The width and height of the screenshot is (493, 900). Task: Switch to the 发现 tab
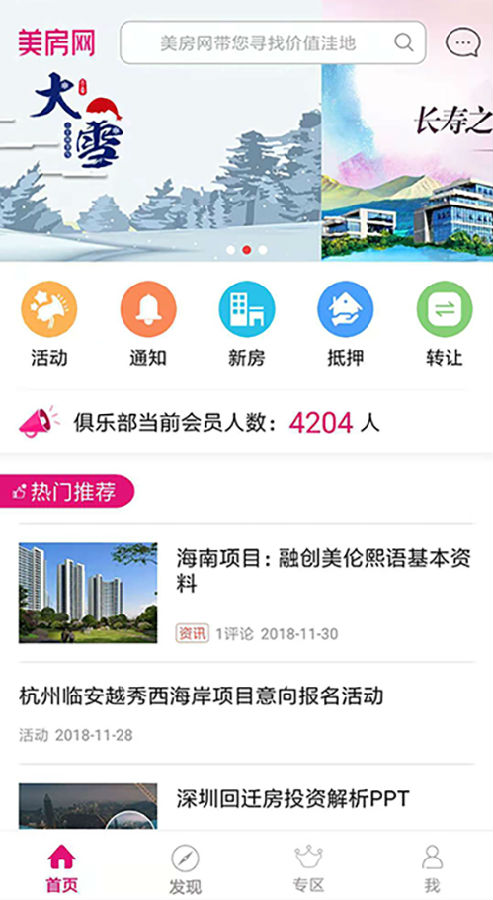185,868
